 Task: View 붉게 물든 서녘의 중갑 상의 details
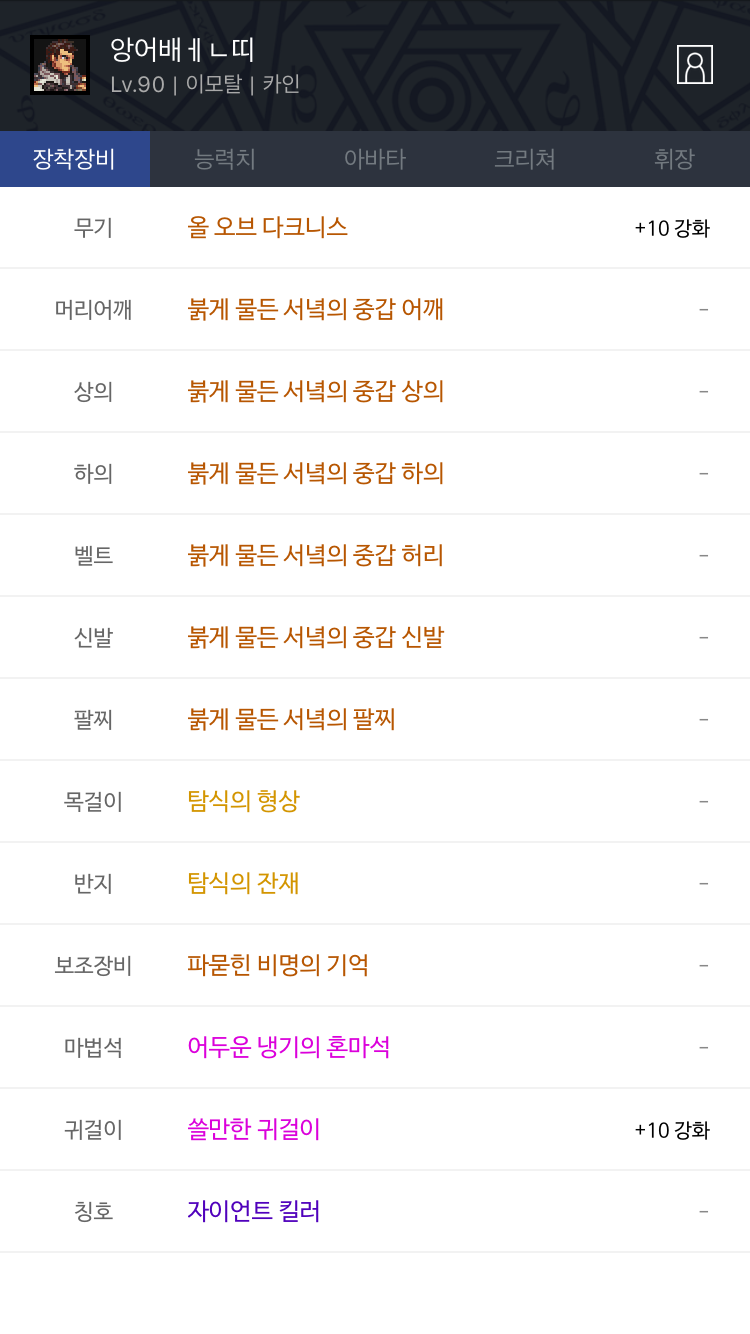point(316,391)
